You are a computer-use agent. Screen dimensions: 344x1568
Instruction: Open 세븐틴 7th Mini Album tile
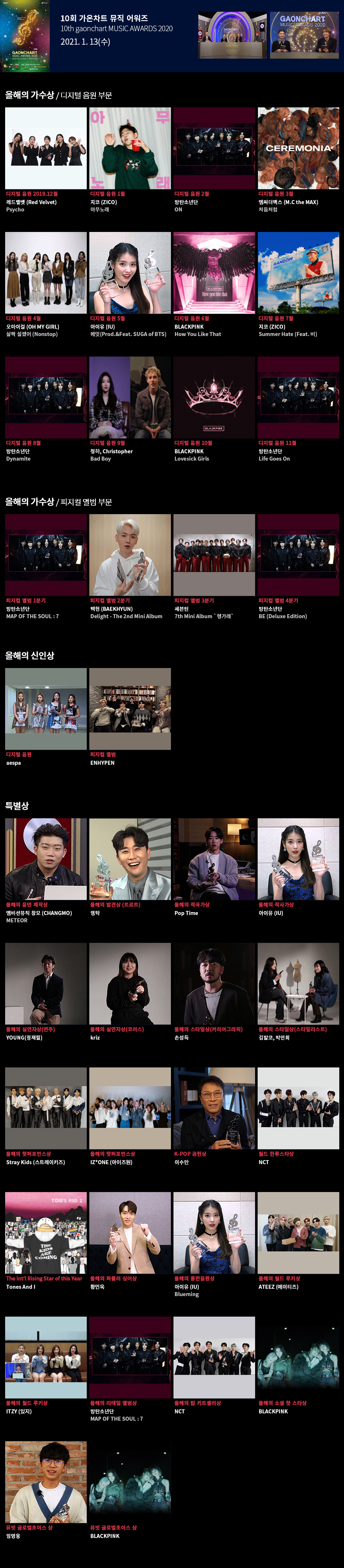(214, 554)
